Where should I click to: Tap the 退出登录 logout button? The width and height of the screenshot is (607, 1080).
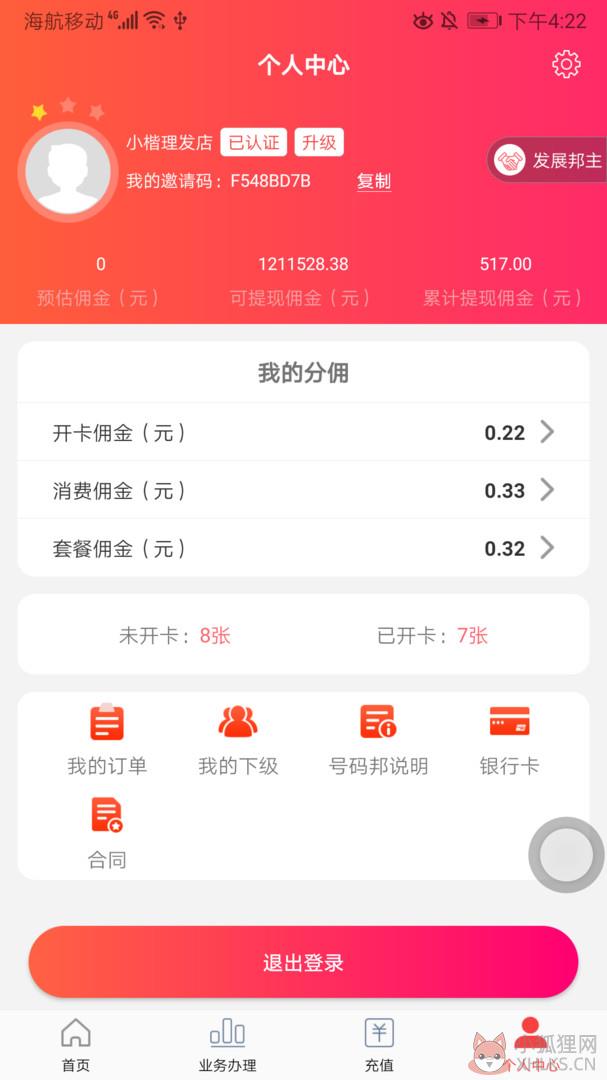[303, 962]
